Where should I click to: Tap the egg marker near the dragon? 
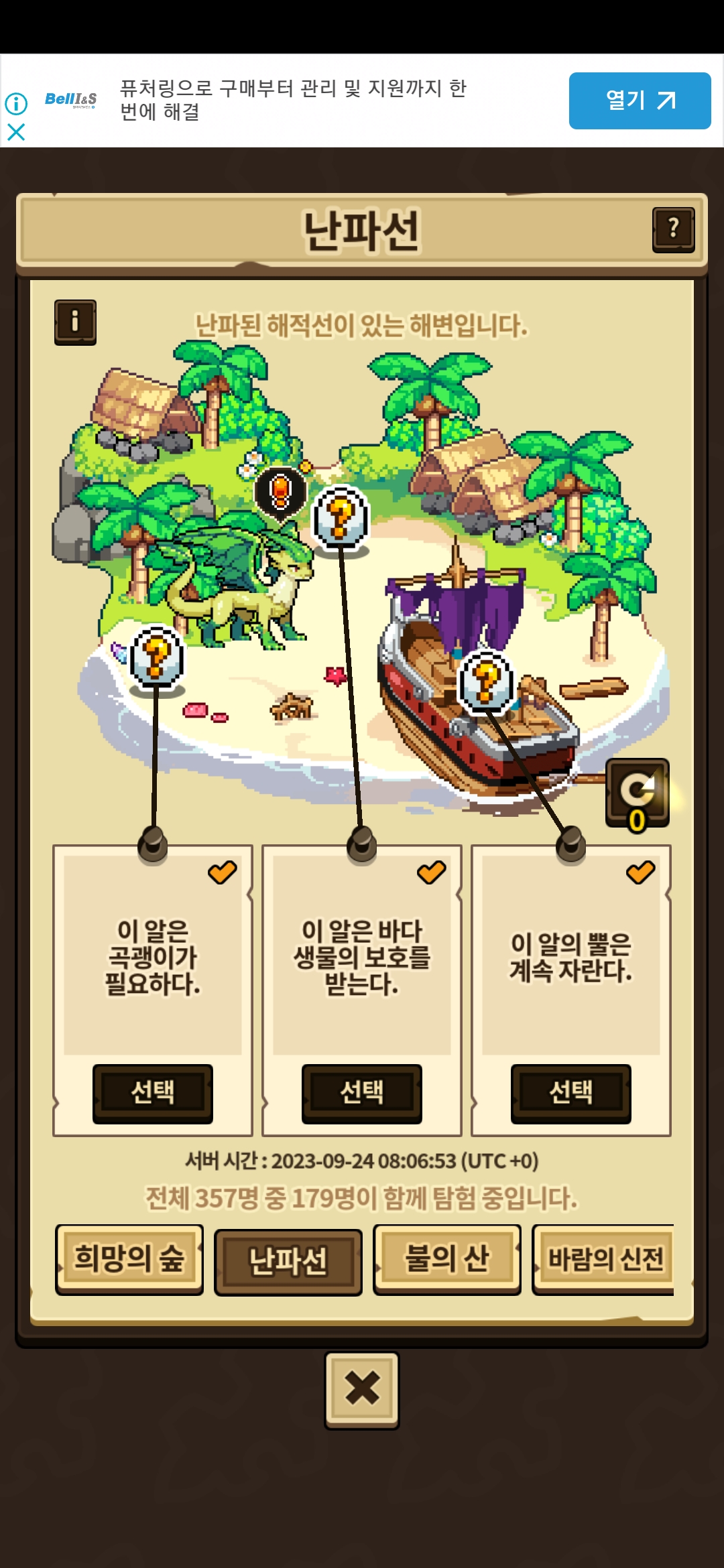[156, 659]
